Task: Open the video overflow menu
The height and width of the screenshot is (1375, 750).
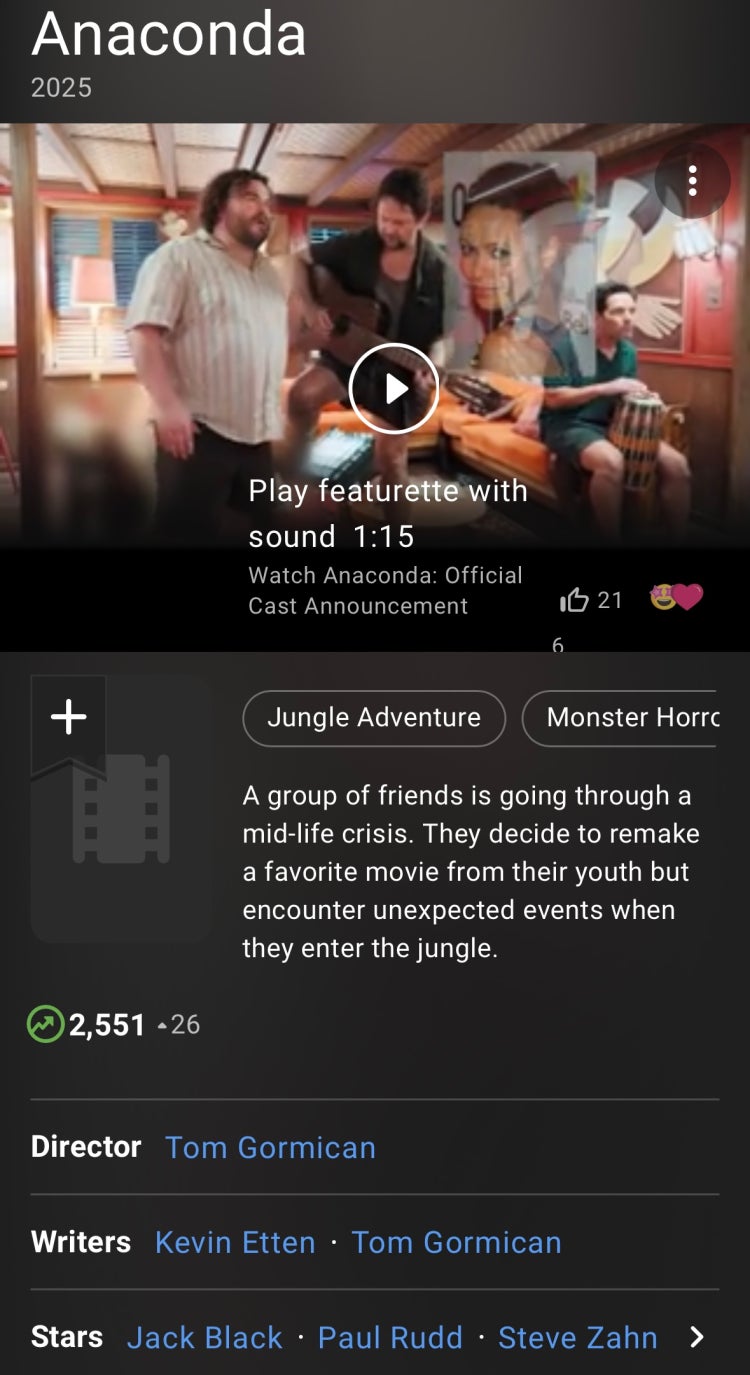Action: (x=692, y=181)
